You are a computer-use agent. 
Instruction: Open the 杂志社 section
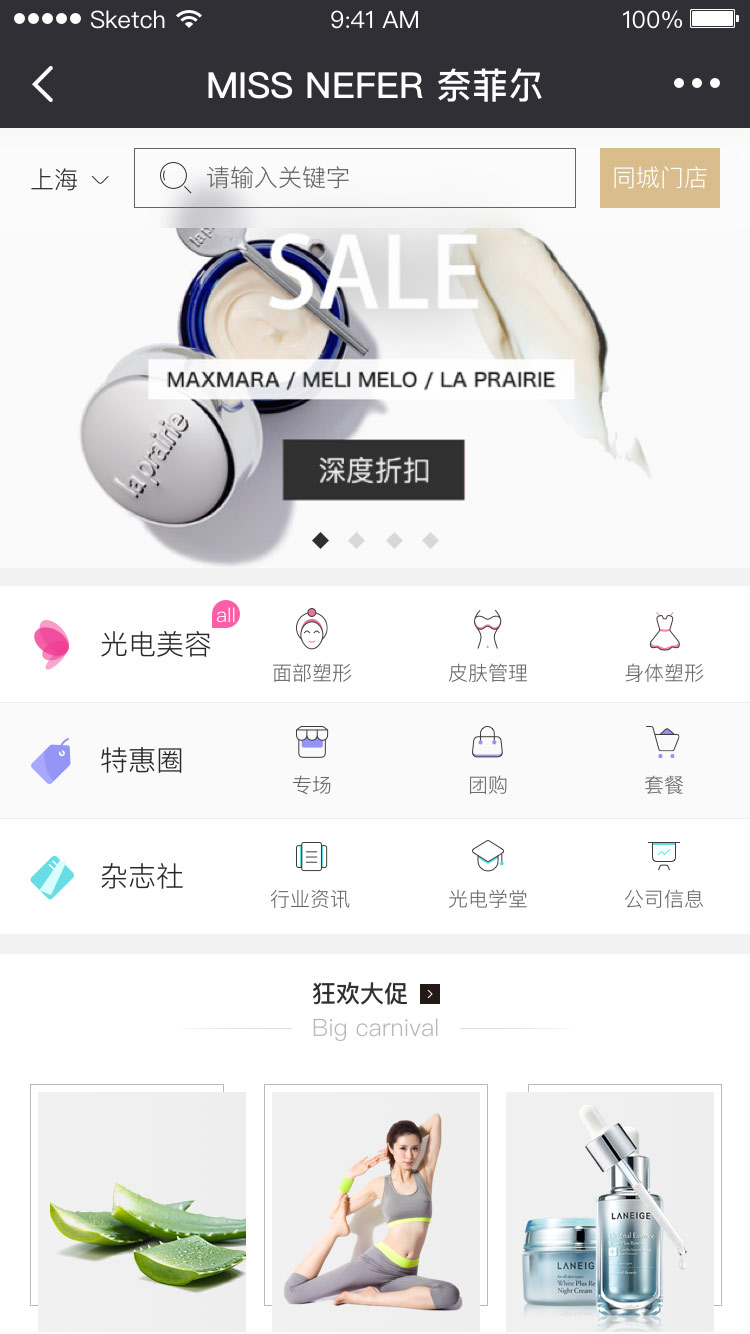[140, 877]
